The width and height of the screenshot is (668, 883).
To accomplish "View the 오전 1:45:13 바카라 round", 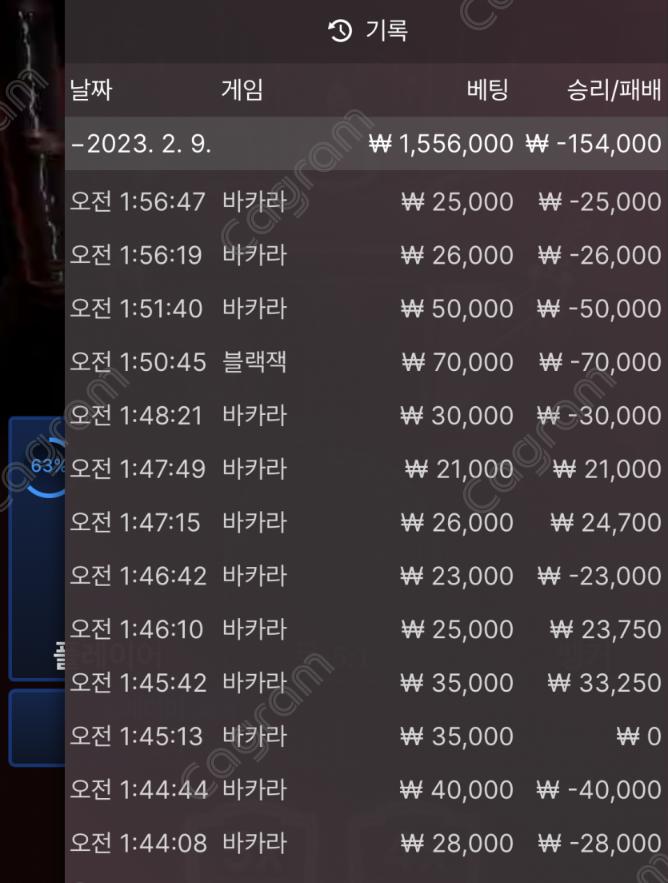I will [x=366, y=736].
